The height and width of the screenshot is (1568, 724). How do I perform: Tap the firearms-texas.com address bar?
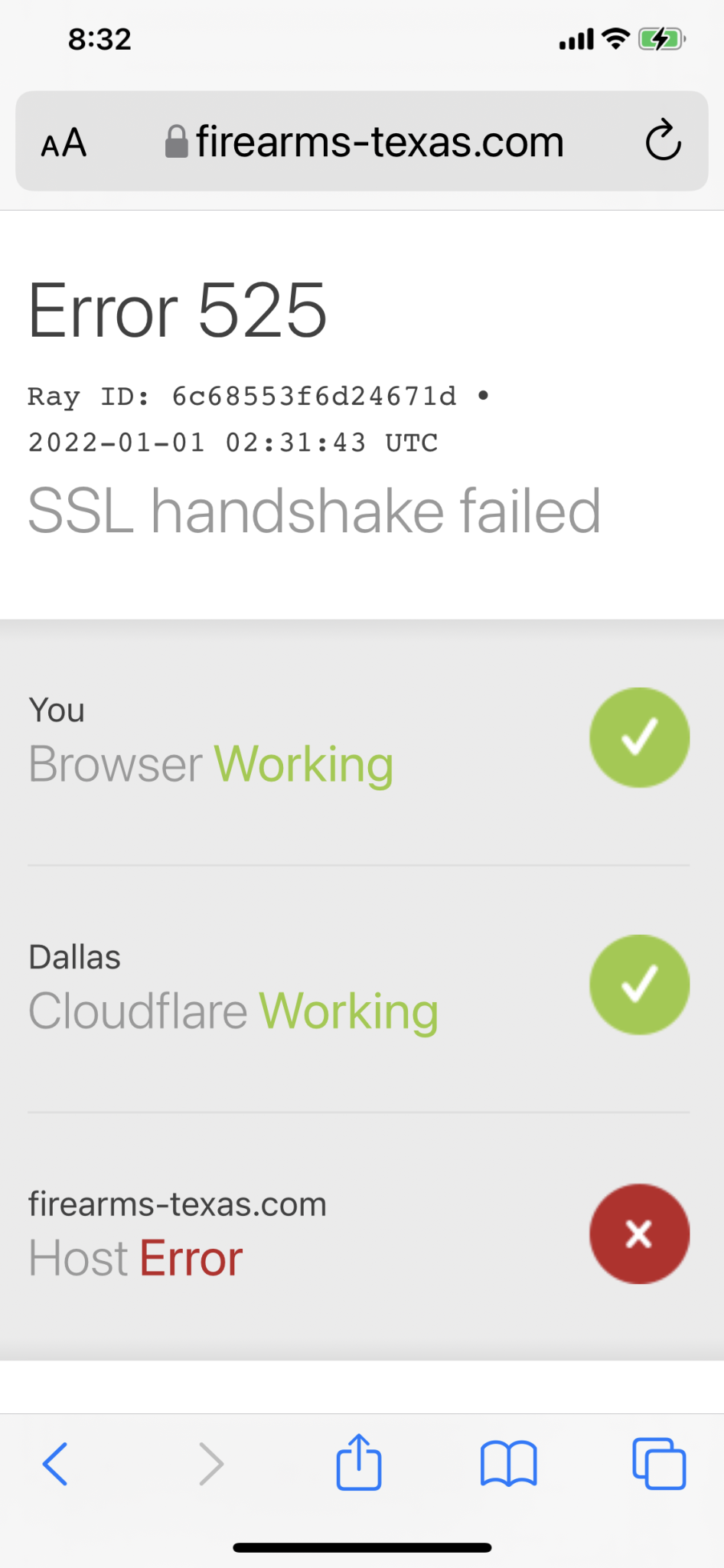(x=364, y=142)
